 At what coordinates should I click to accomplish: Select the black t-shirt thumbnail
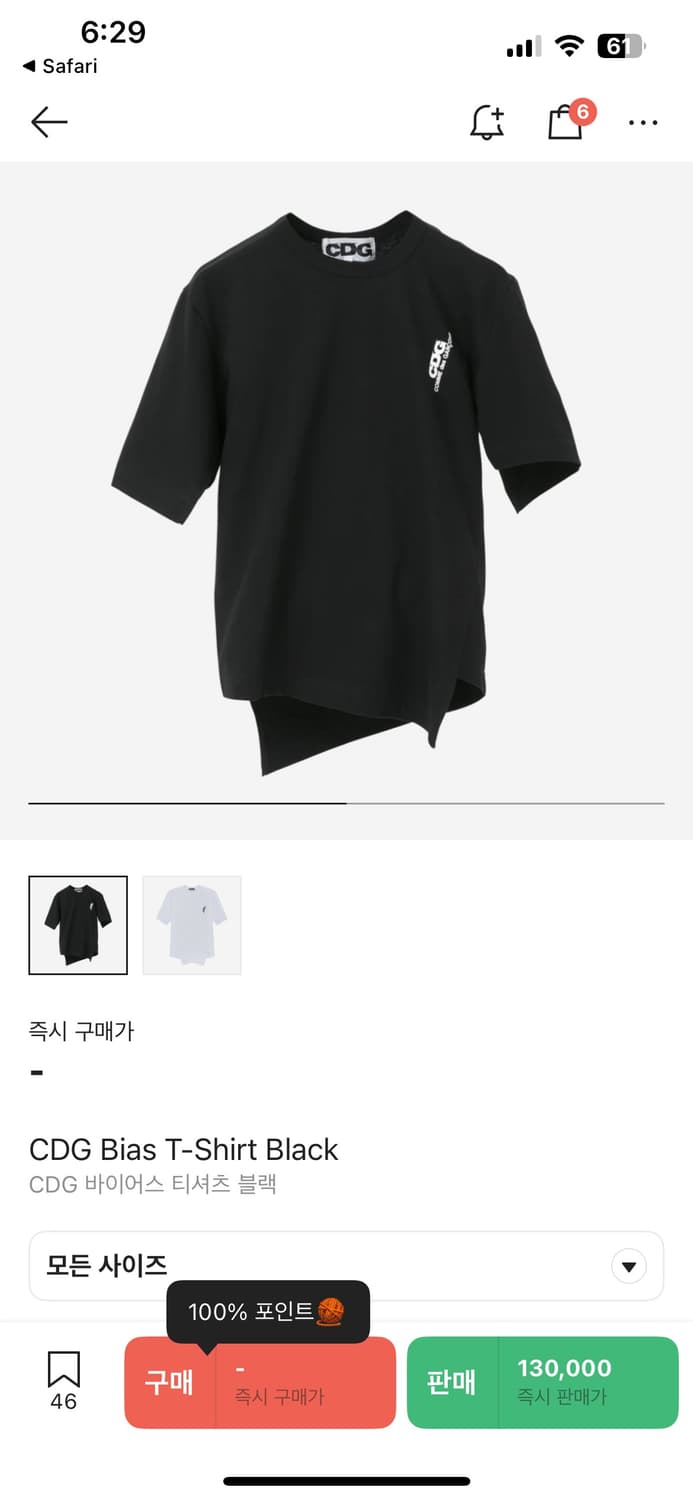[x=78, y=925]
